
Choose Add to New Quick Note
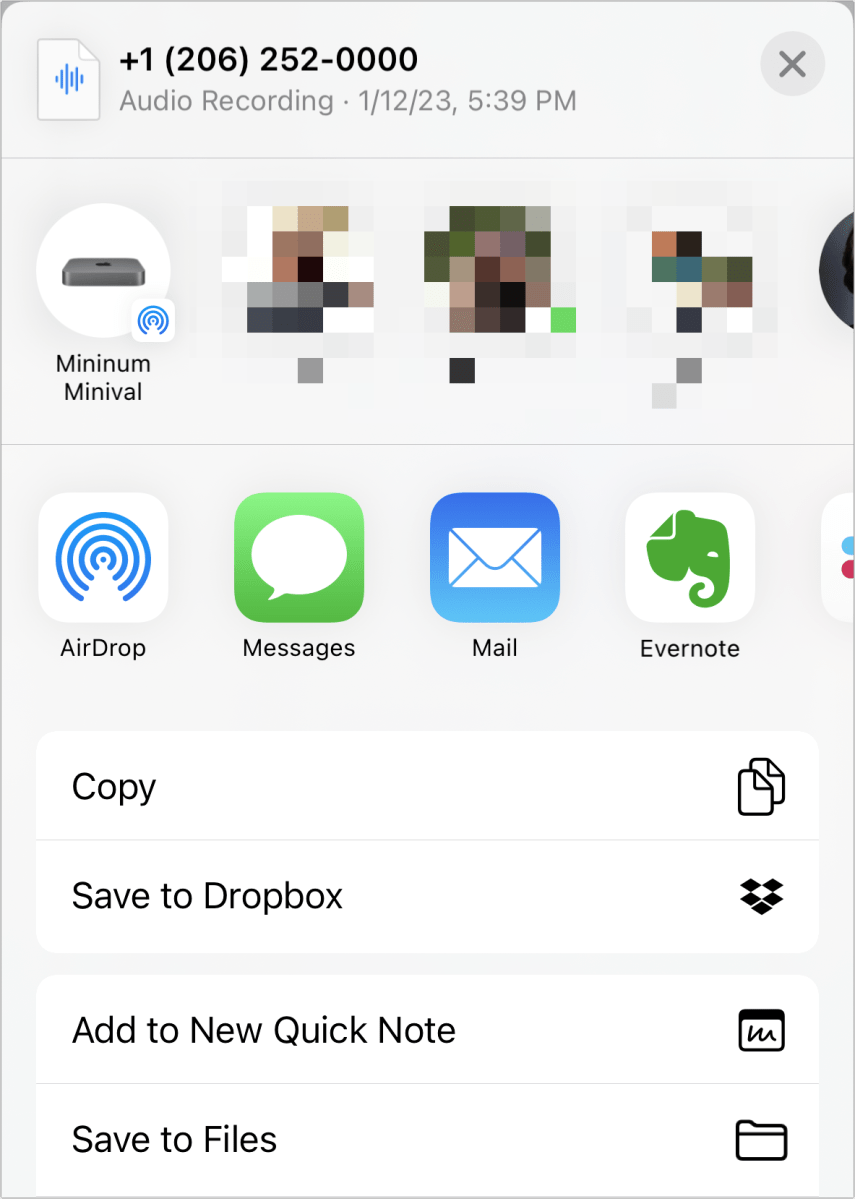(427, 1030)
